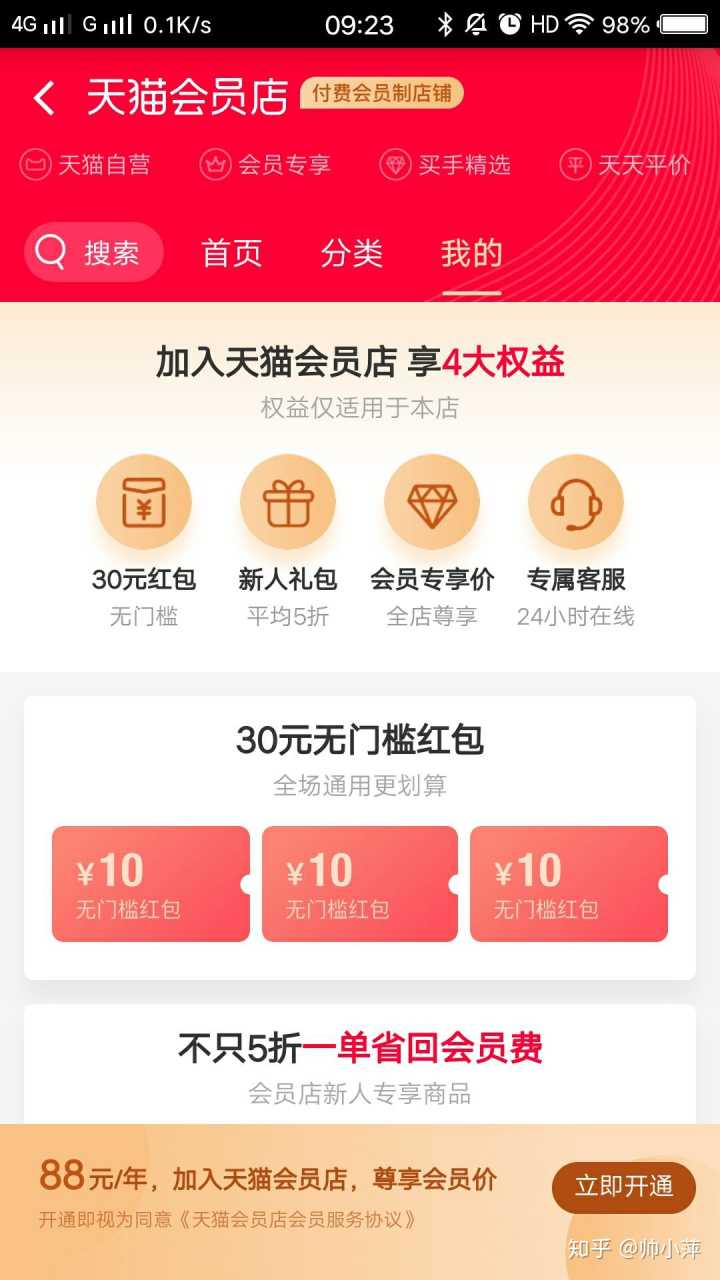Image resolution: width=720 pixels, height=1280 pixels.
Task: Open the 搜索 search field
Action: 93,253
